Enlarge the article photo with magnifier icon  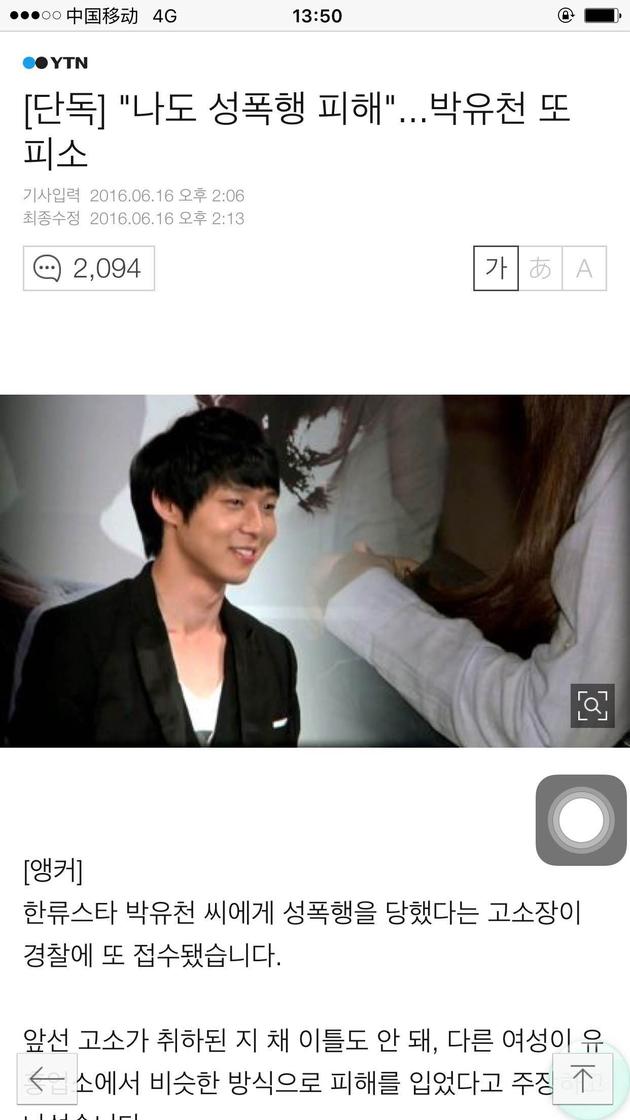click(592, 706)
